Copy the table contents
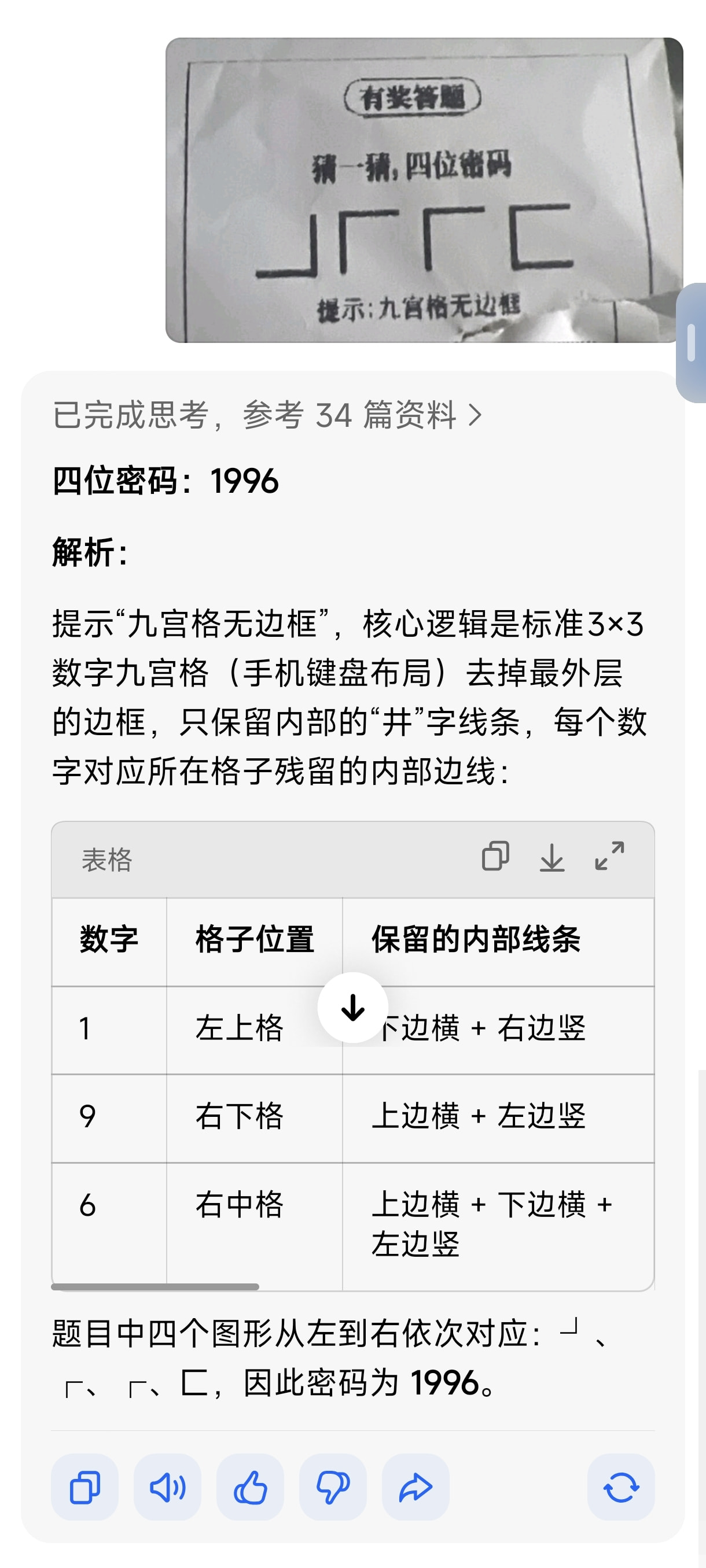 (495, 856)
